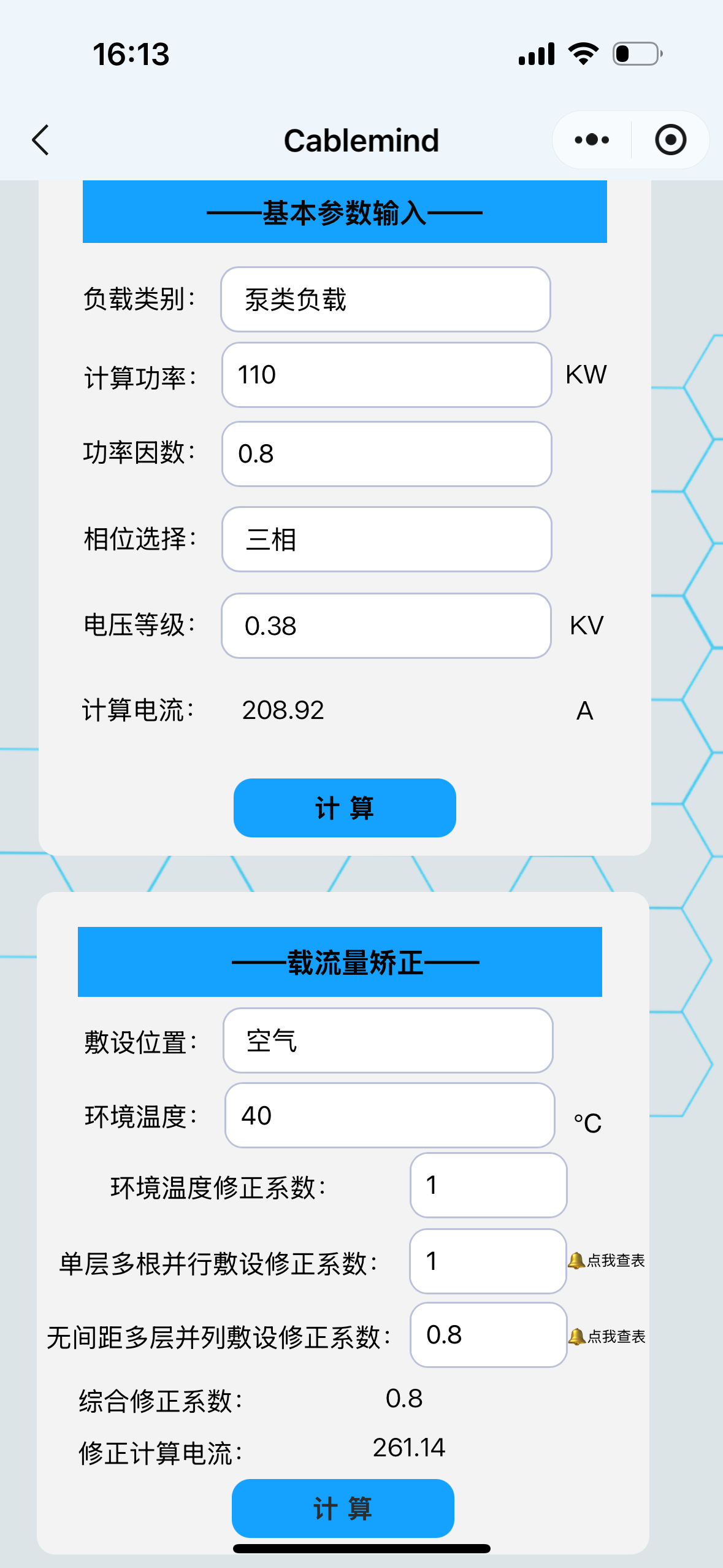
Task: Edit the 单层多根并行敷设修正系数 field
Action: [x=488, y=1261]
